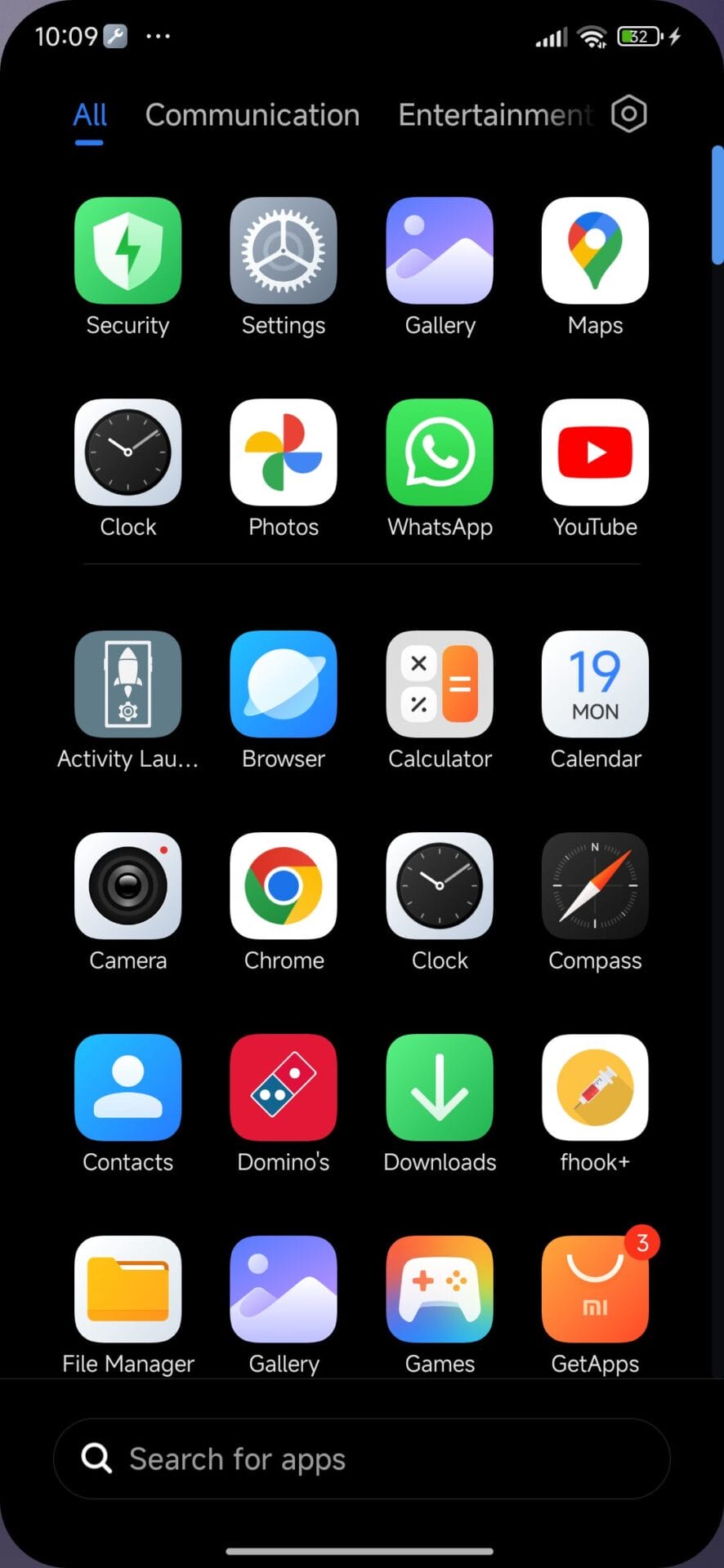The width and height of the screenshot is (724, 1568).
Task: Open Google Maps
Action: [595, 251]
